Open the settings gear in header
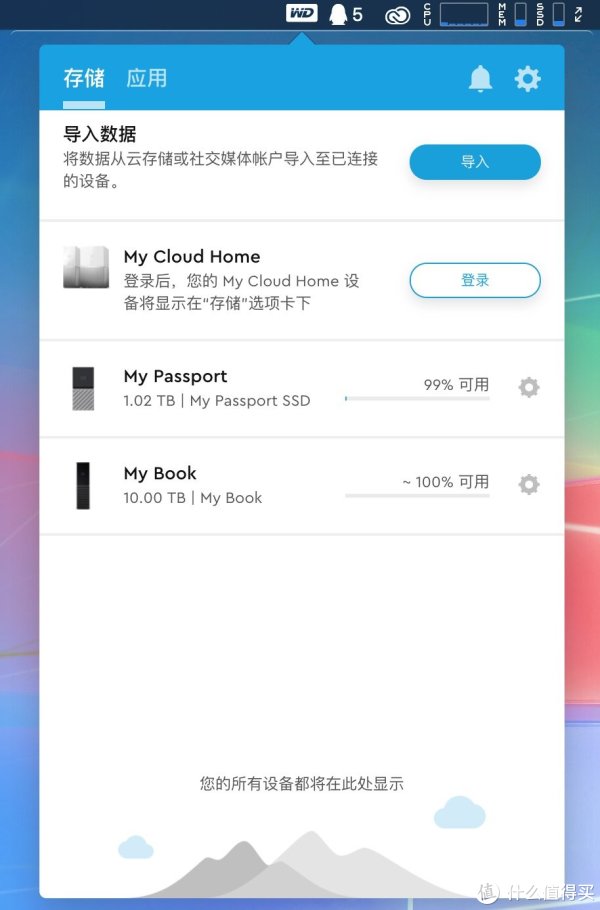 pyautogui.click(x=527, y=79)
